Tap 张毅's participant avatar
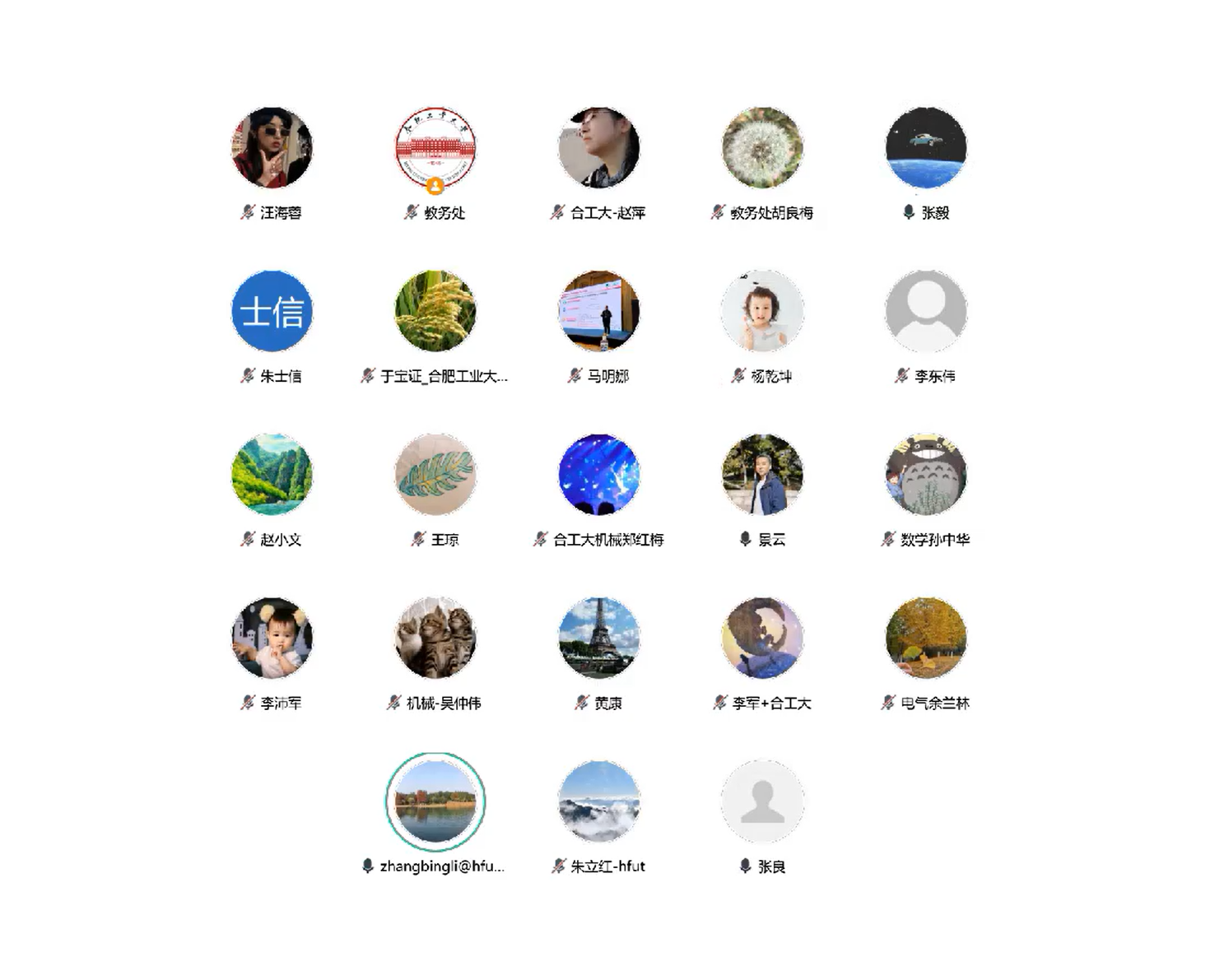 pyautogui.click(x=926, y=148)
